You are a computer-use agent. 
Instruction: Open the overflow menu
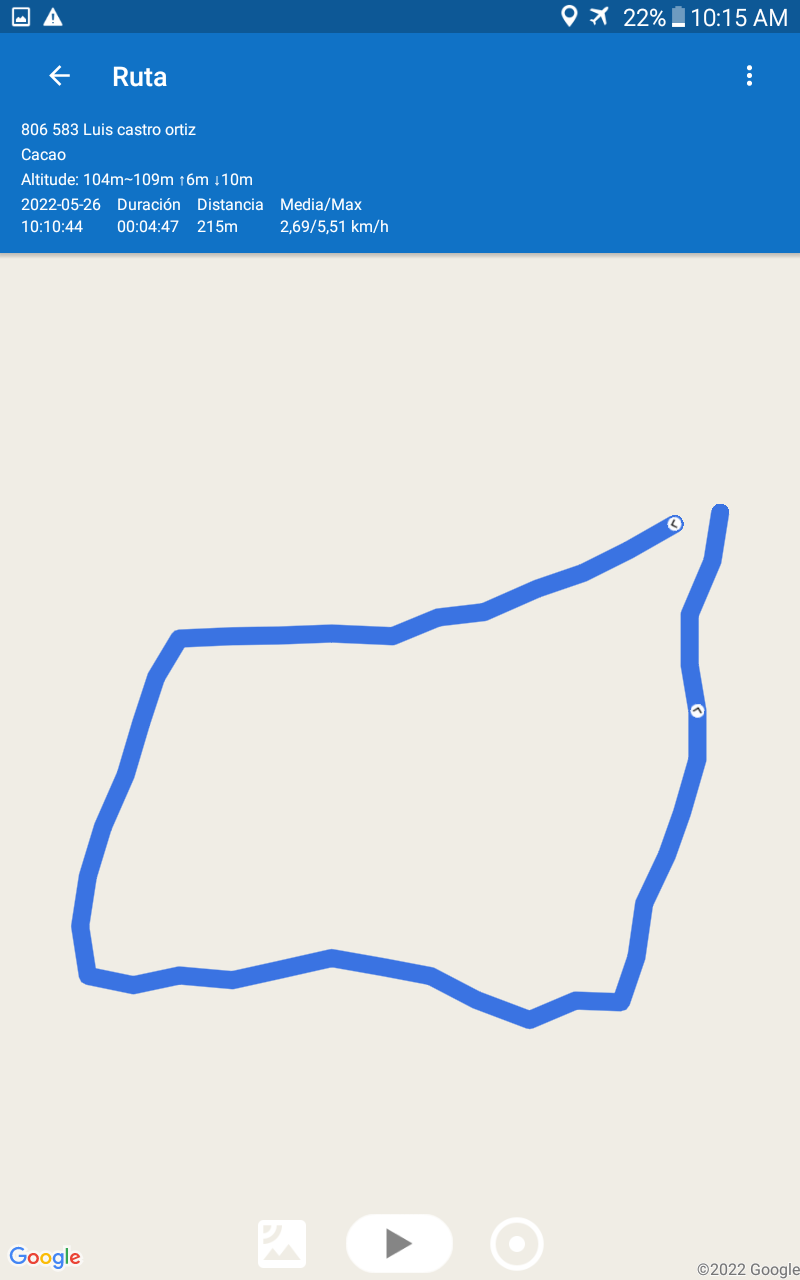(x=749, y=76)
